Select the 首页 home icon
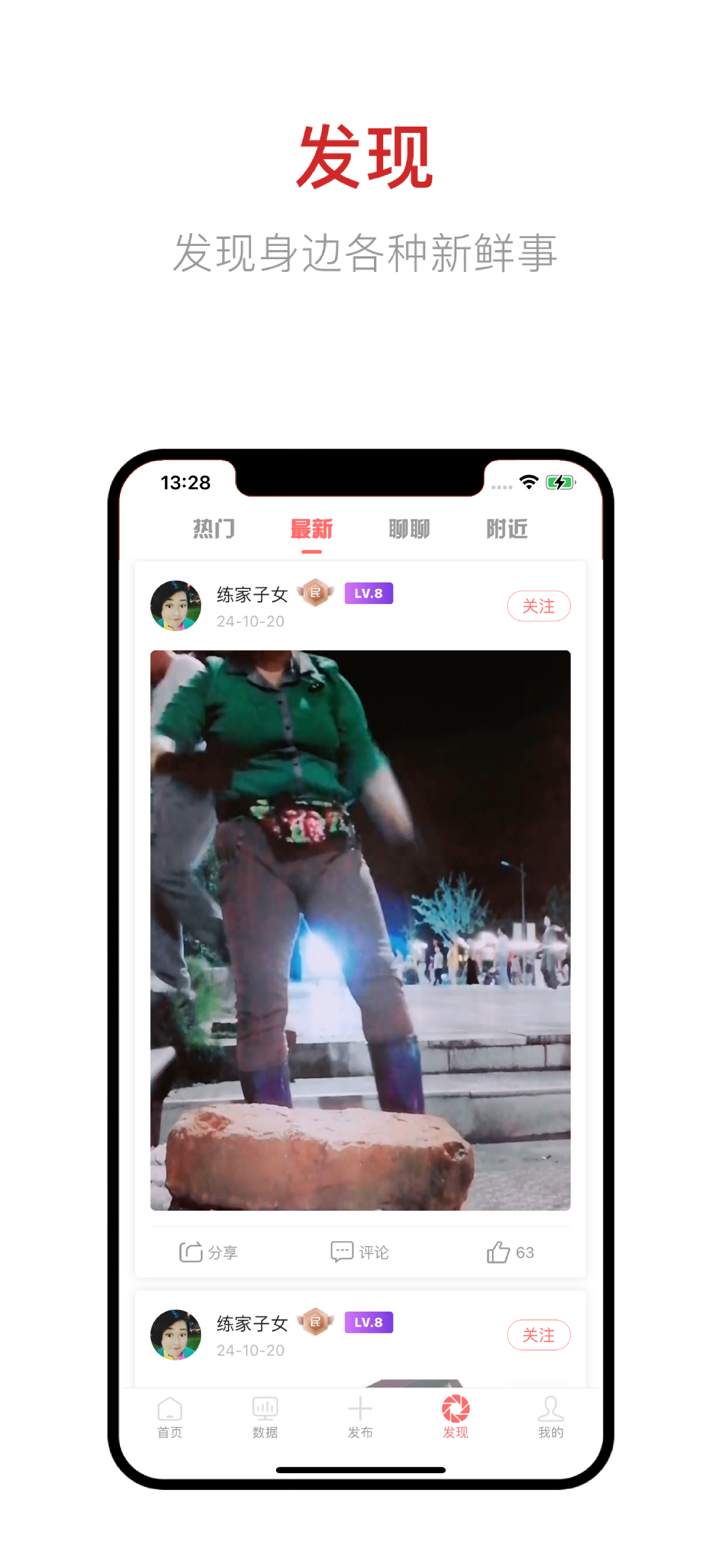Viewport: 720px width, 1558px height. click(x=169, y=1412)
